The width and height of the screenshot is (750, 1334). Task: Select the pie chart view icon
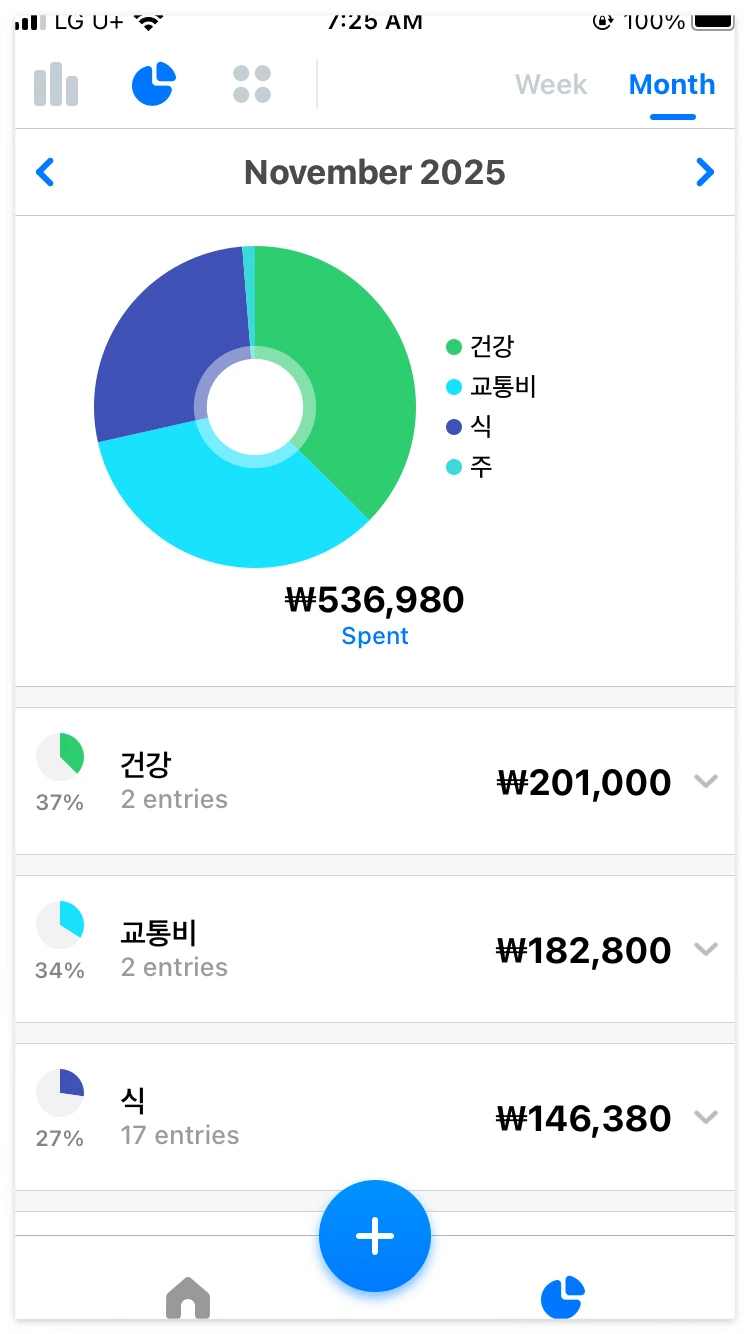click(154, 84)
